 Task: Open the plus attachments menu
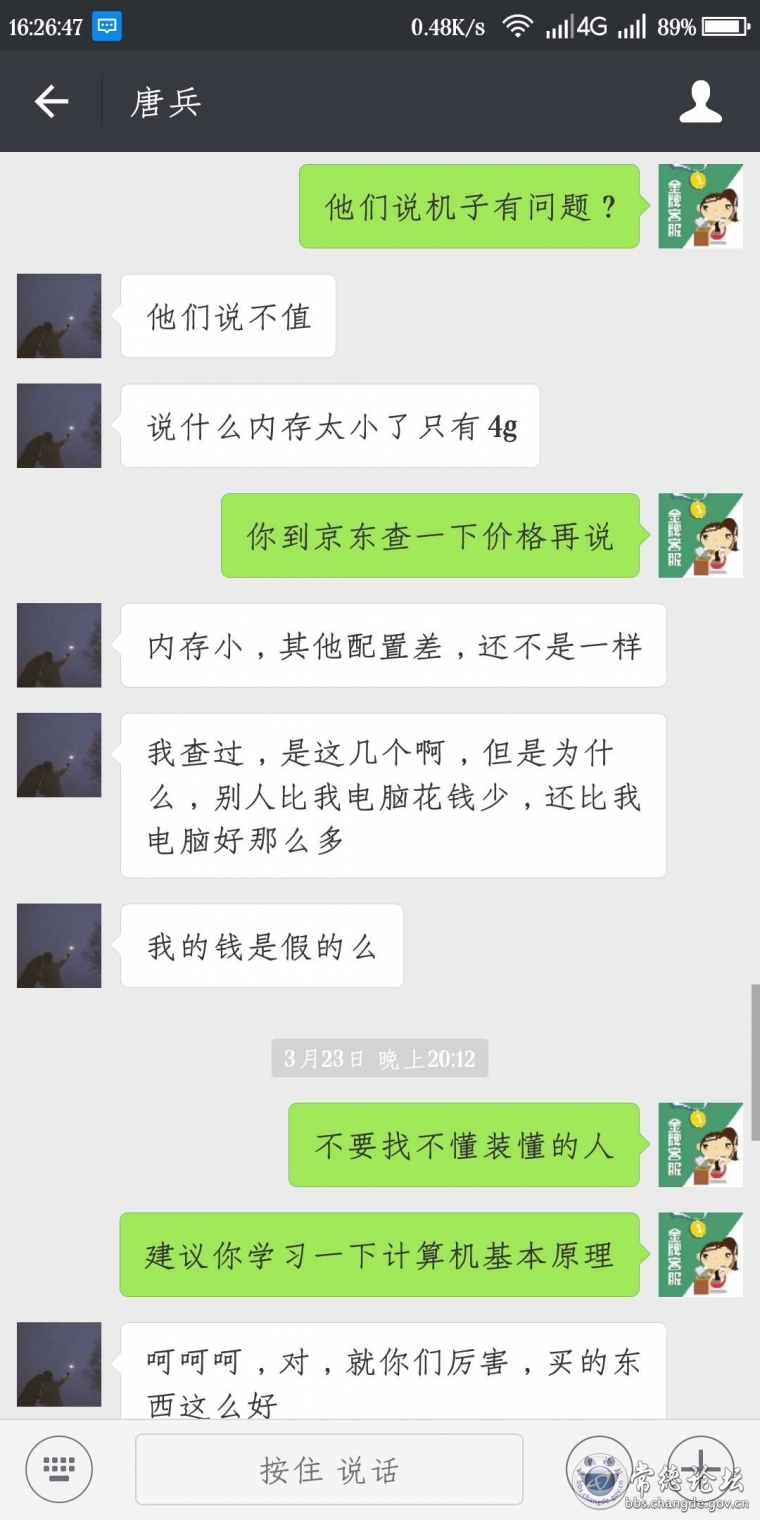(x=700, y=1466)
